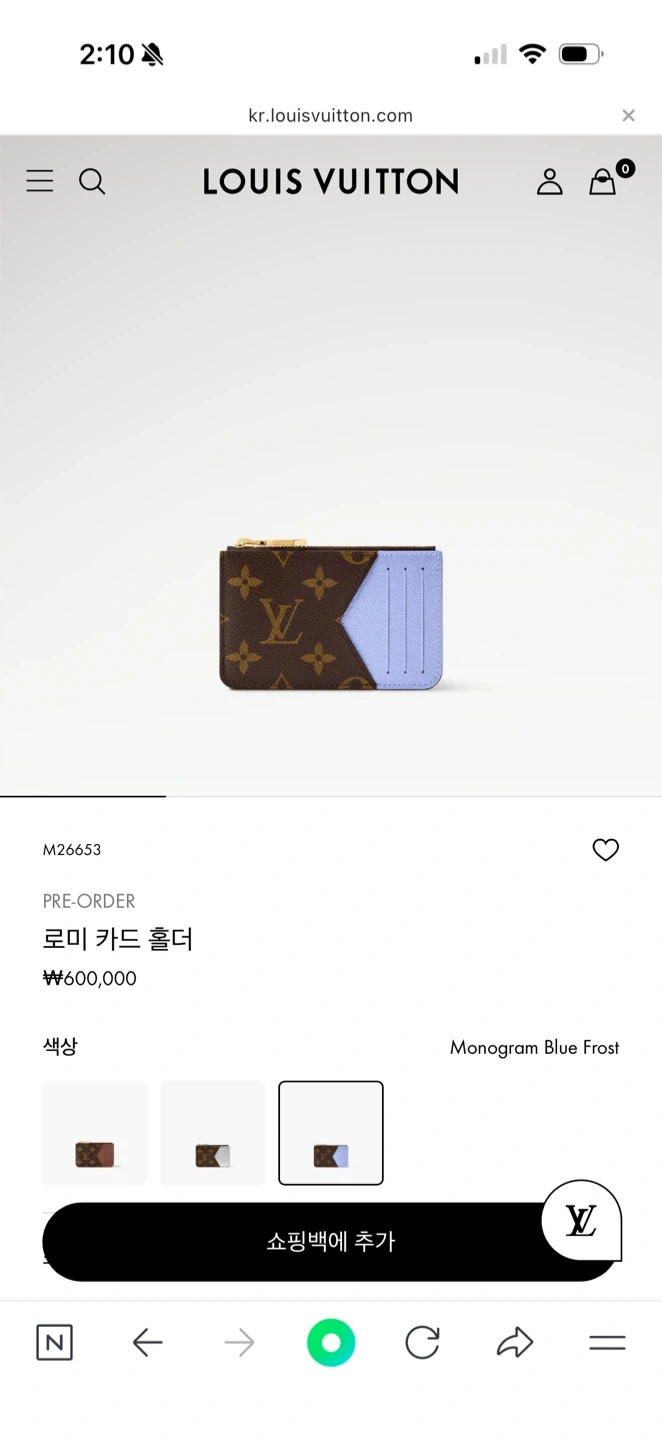
Task: Go back to the previous page
Action: [147, 1342]
